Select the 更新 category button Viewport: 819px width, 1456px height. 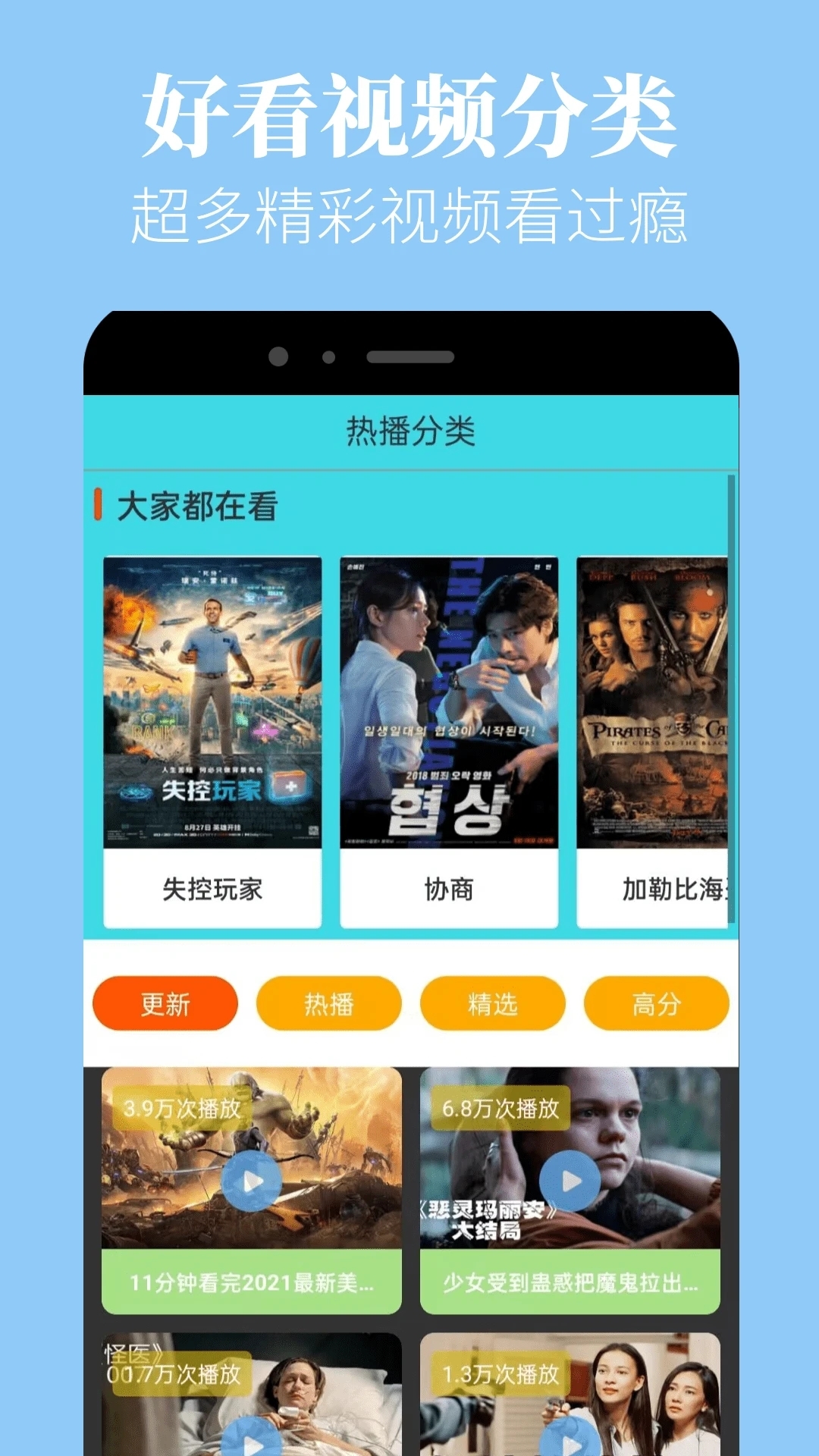click(165, 1003)
